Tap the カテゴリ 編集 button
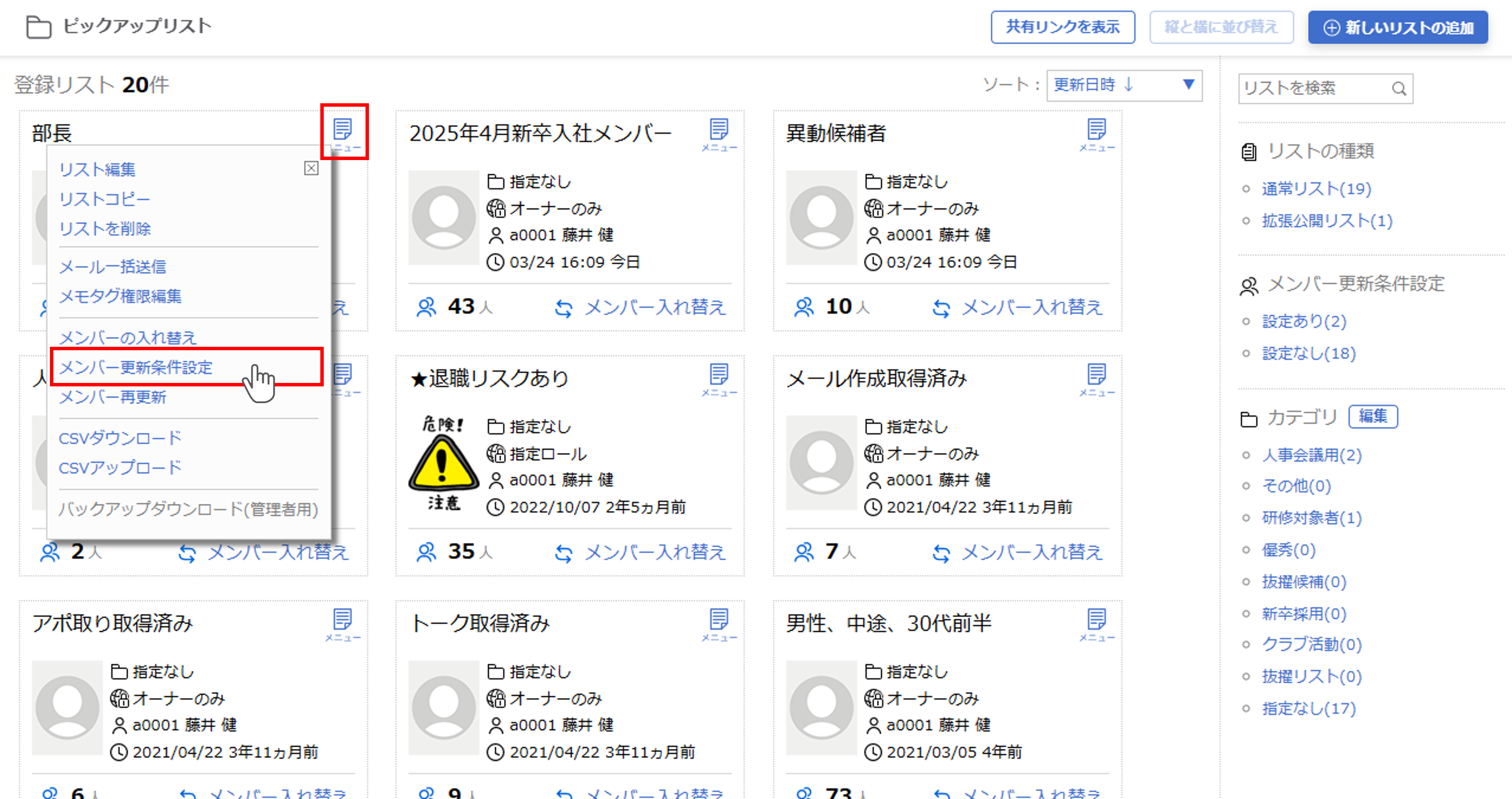This screenshot has height=799, width=1512. tap(1373, 416)
